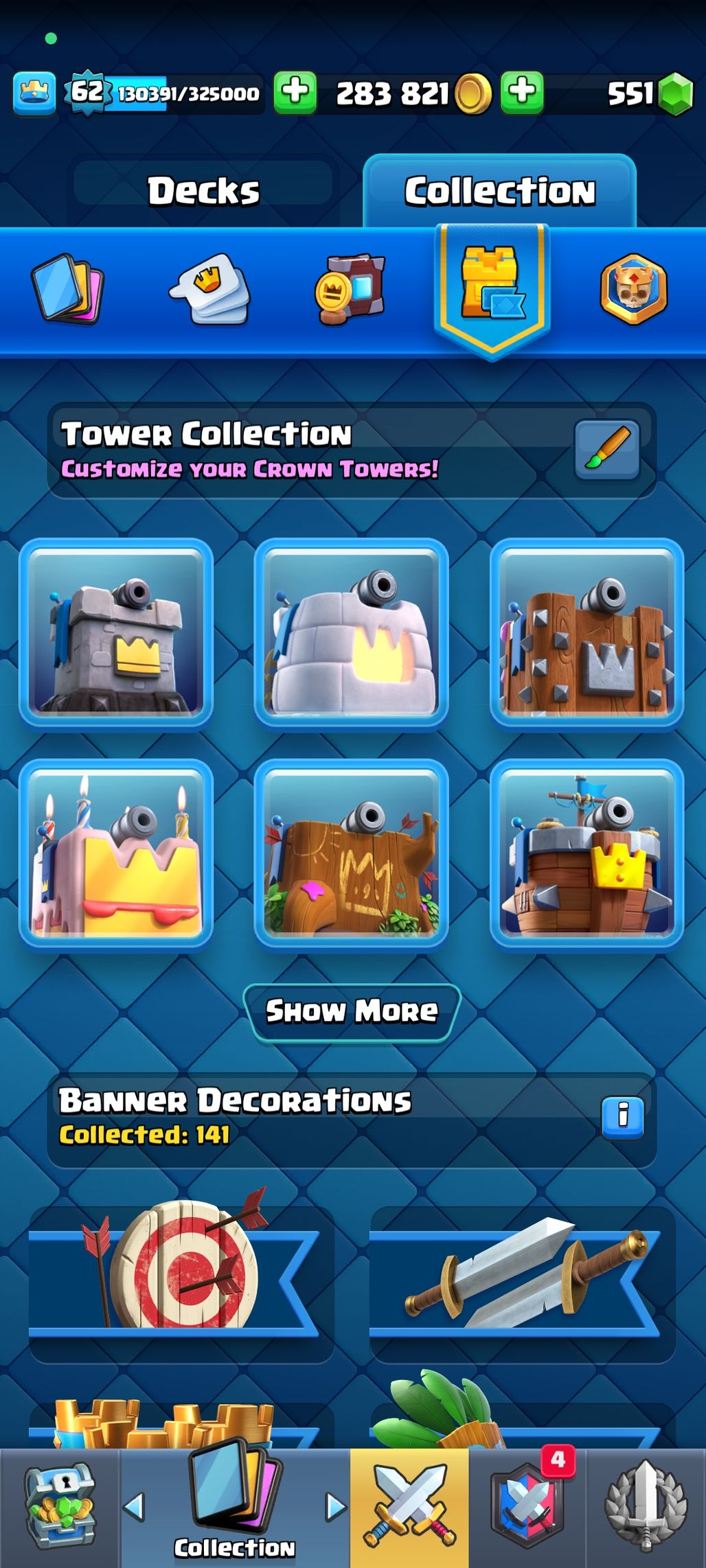Image resolution: width=706 pixels, height=1568 pixels.
Task: Select the igloo tower skin
Action: pos(352,632)
